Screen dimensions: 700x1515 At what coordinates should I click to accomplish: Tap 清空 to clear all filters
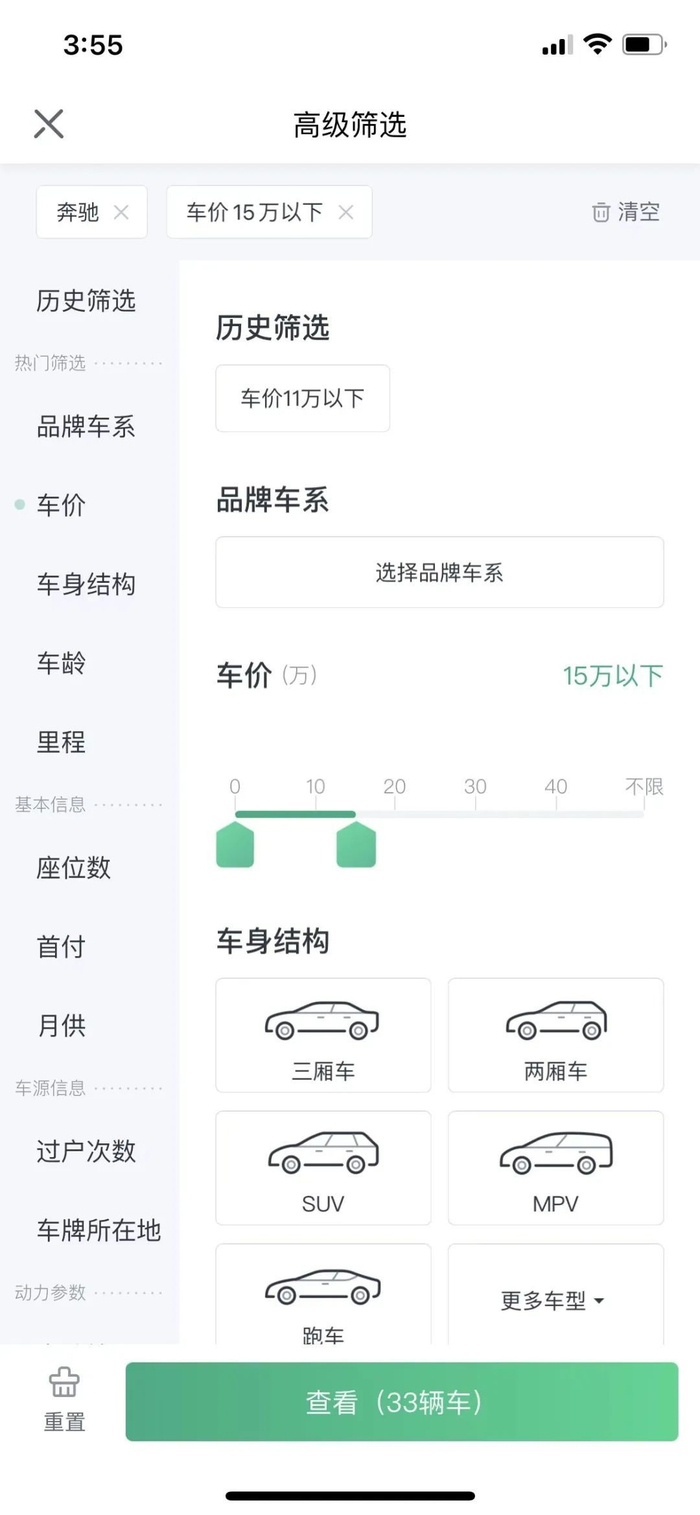coord(627,212)
